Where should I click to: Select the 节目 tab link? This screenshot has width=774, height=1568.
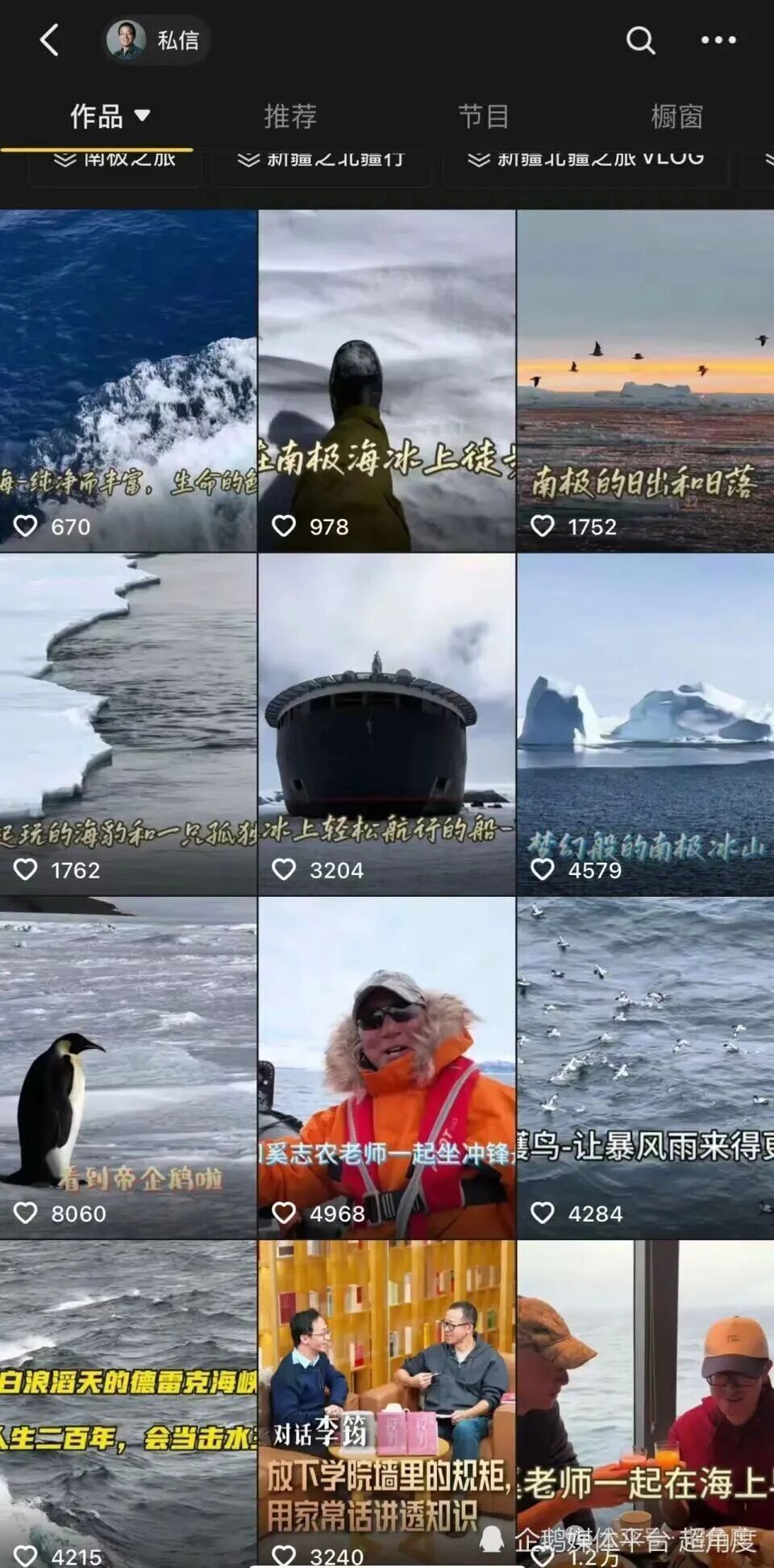point(484,116)
